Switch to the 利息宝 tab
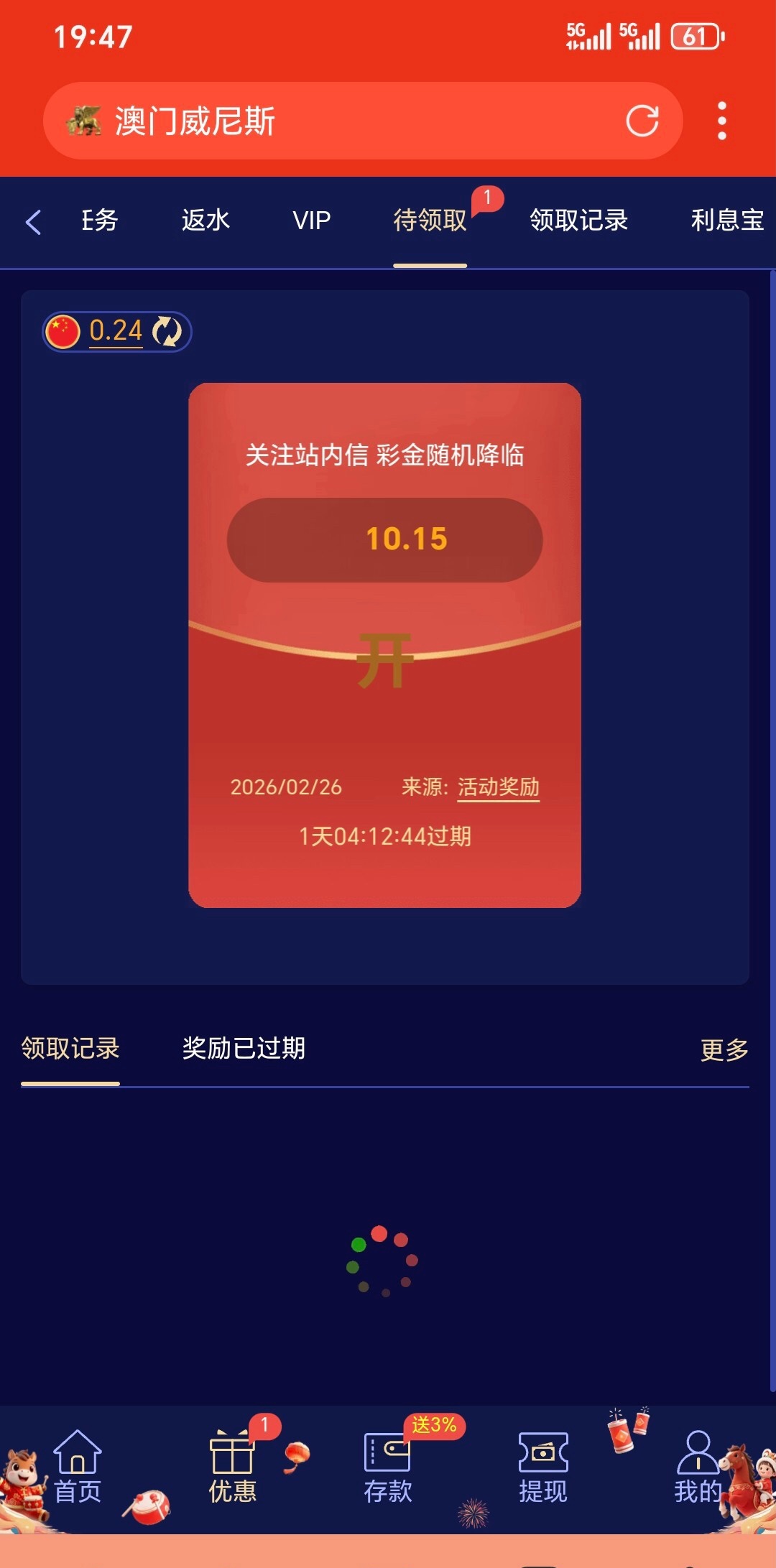776x1568 pixels. (x=726, y=220)
